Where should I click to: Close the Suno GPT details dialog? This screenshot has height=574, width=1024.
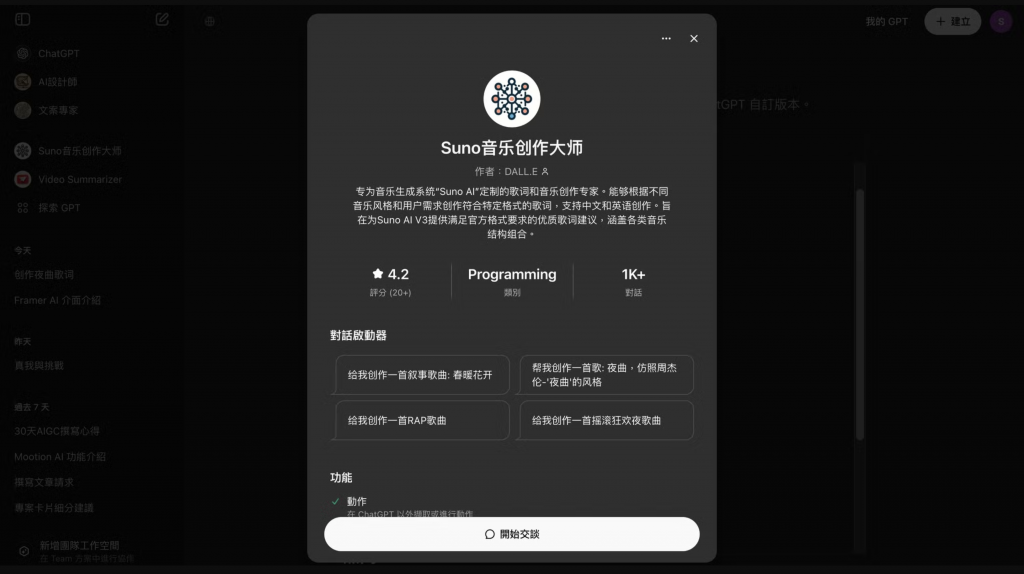(x=694, y=39)
